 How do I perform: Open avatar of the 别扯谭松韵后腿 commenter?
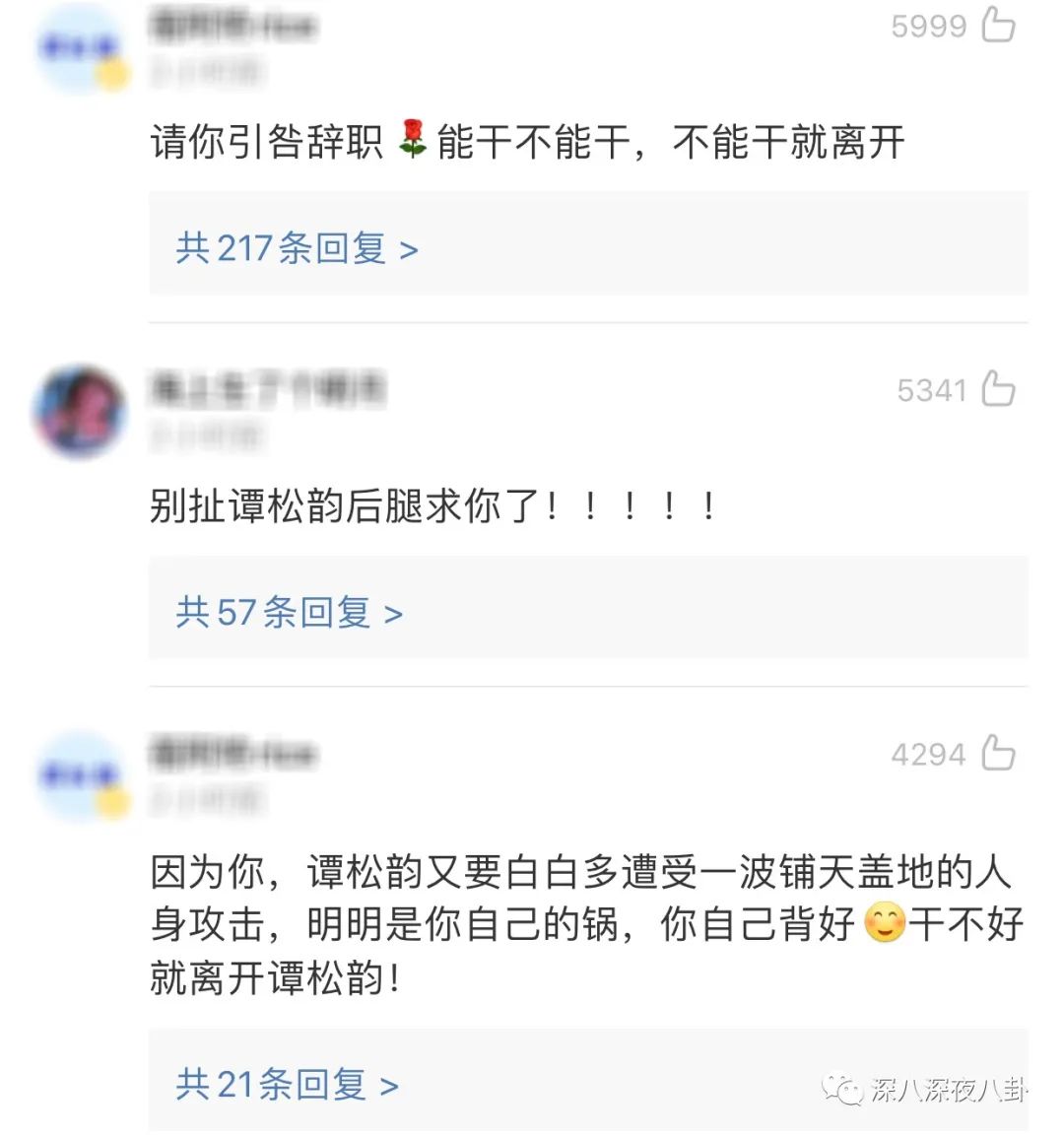(80, 411)
